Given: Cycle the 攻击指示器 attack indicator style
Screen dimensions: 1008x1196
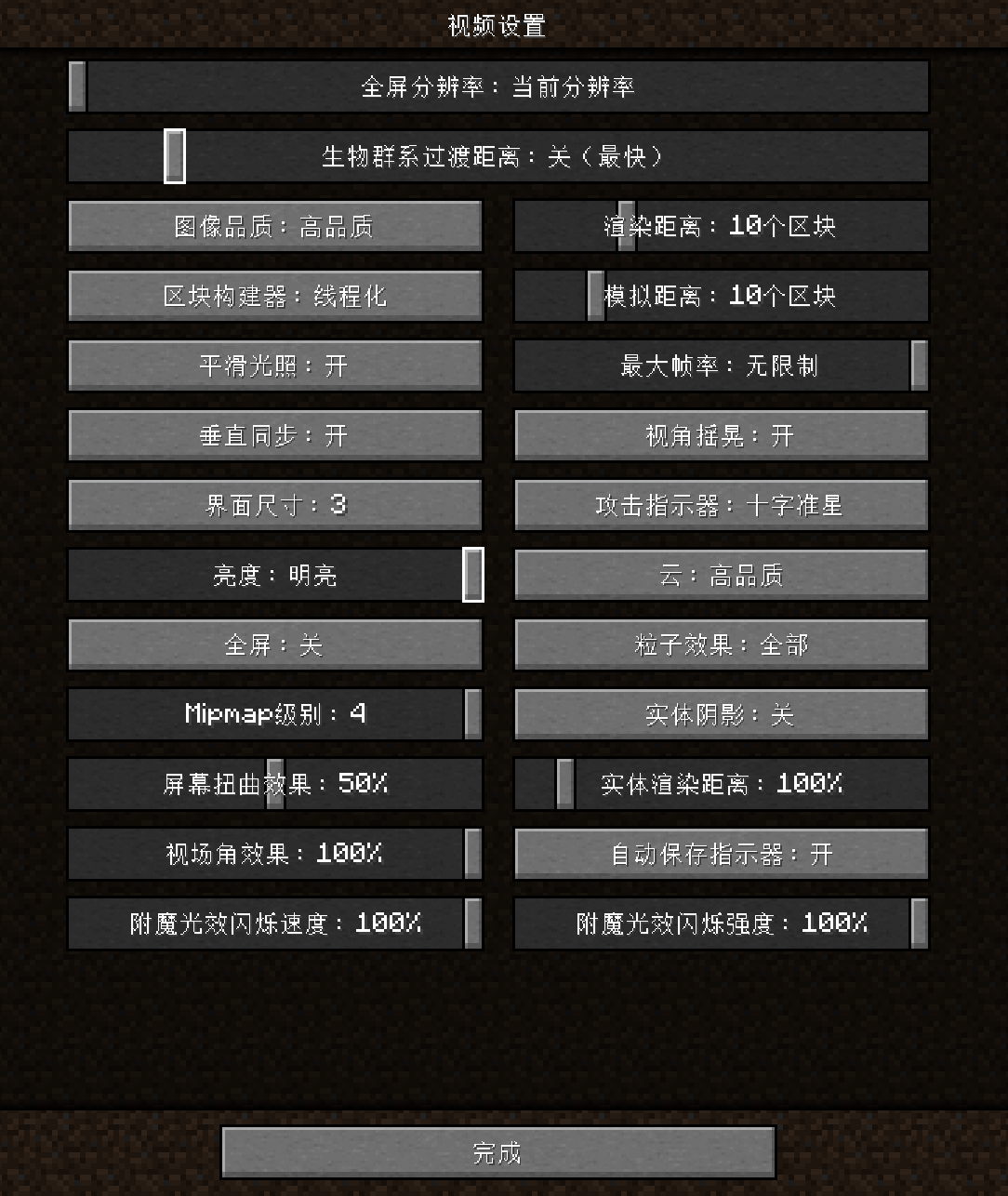Looking at the screenshot, I should 721,505.
